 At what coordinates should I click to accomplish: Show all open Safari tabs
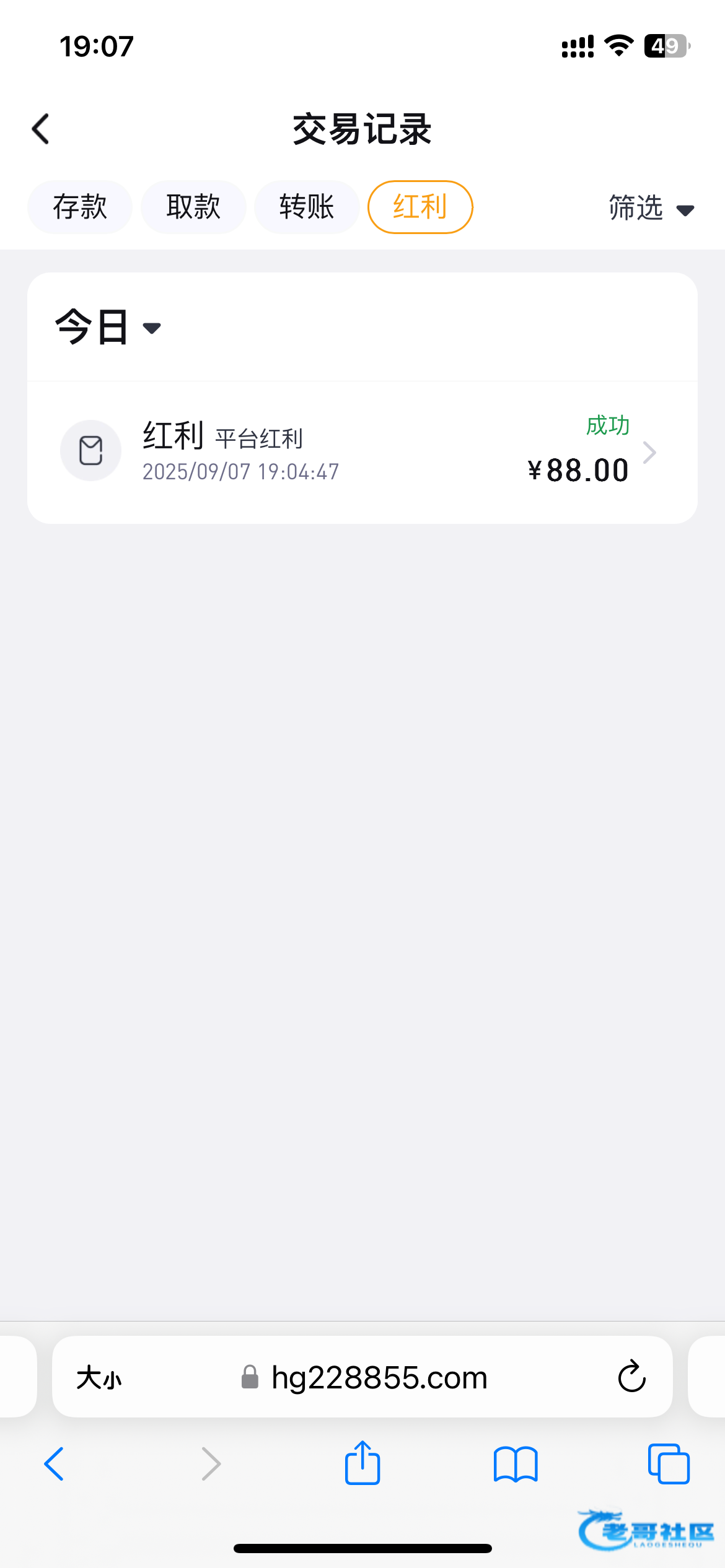coord(669,1464)
